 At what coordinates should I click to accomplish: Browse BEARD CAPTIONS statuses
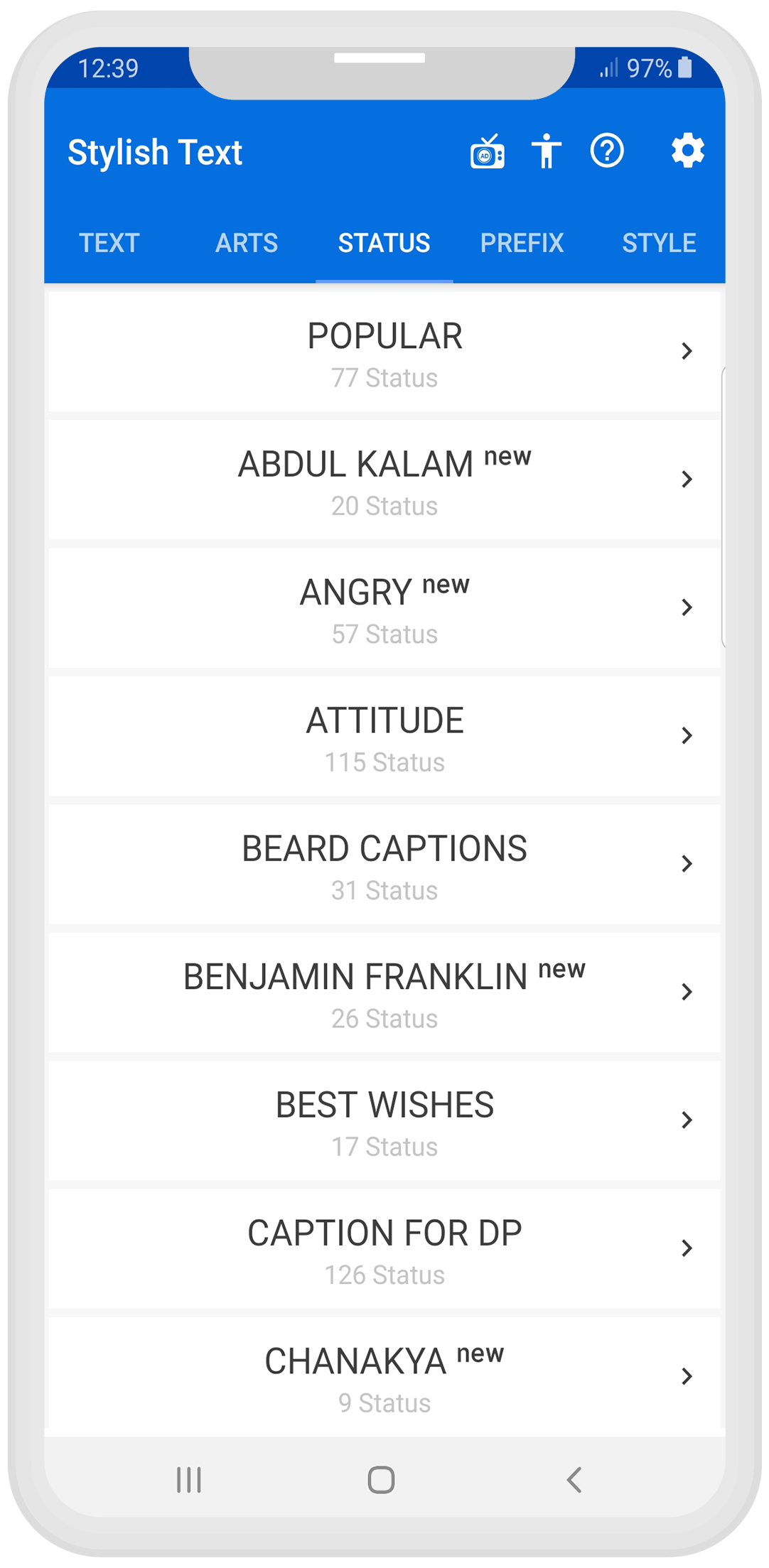(384, 864)
